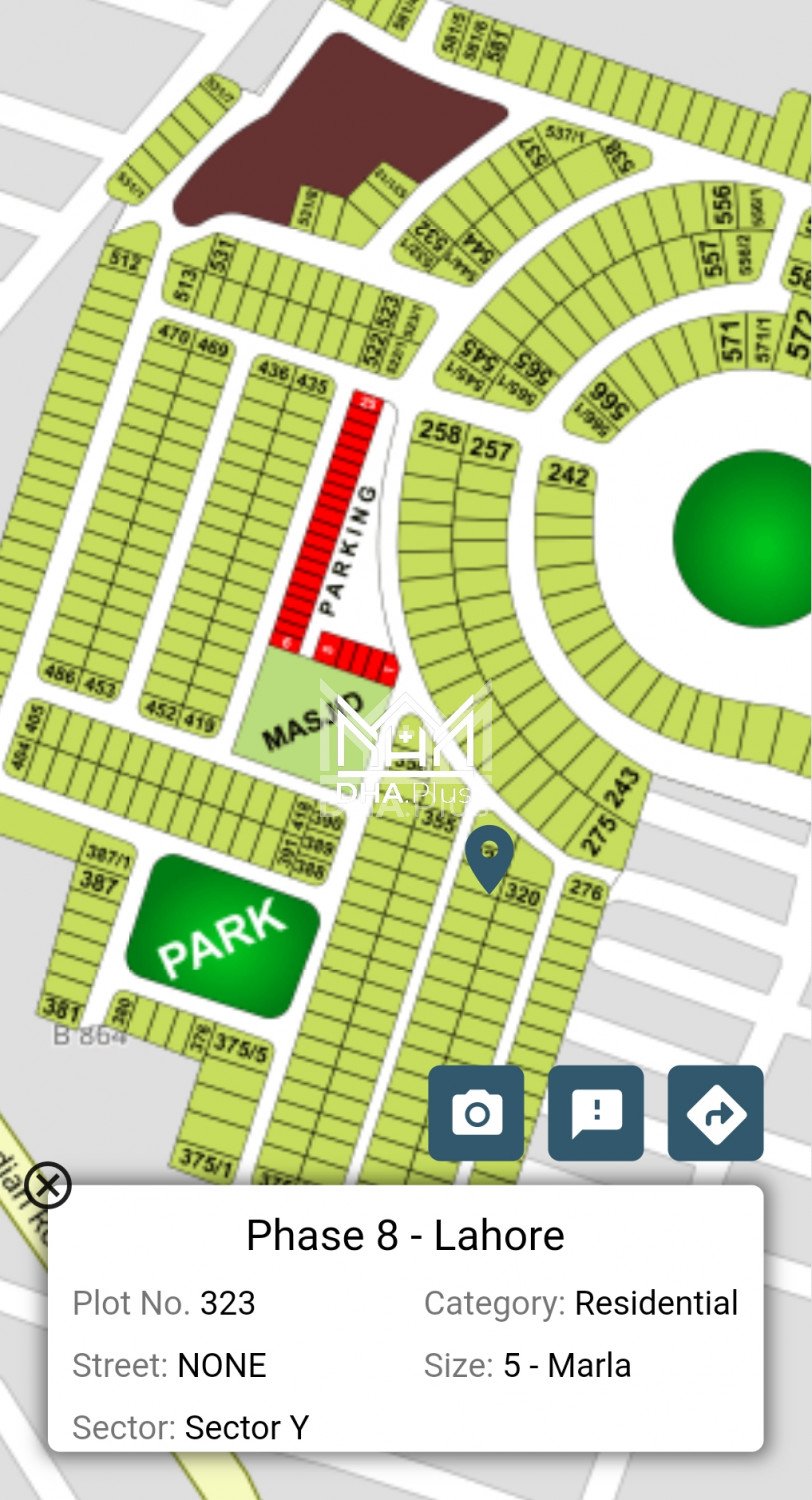Close the plot info card
812x1500 pixels.
pos(47,1186)
